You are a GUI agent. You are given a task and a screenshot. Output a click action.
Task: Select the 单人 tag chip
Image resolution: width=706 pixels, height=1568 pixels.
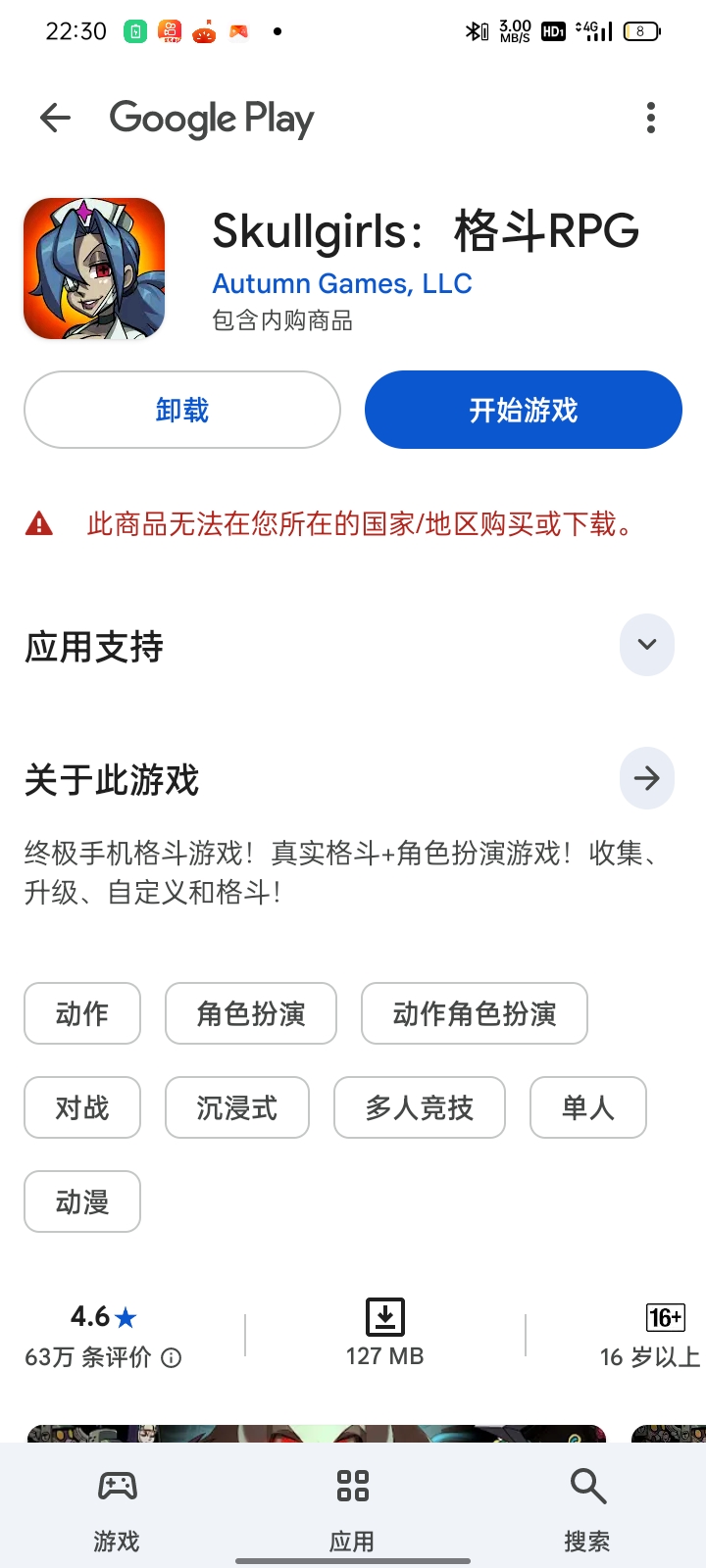point(588,1107)
